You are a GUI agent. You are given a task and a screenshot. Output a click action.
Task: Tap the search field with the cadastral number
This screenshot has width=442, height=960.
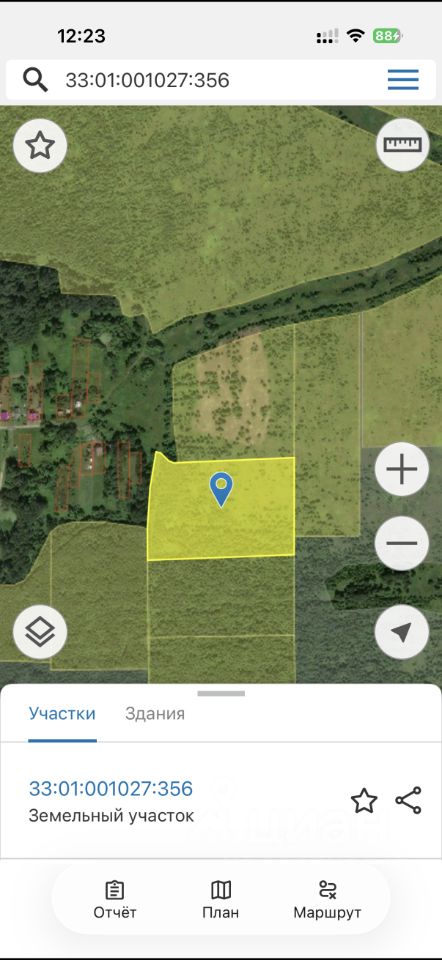(202, 80)
